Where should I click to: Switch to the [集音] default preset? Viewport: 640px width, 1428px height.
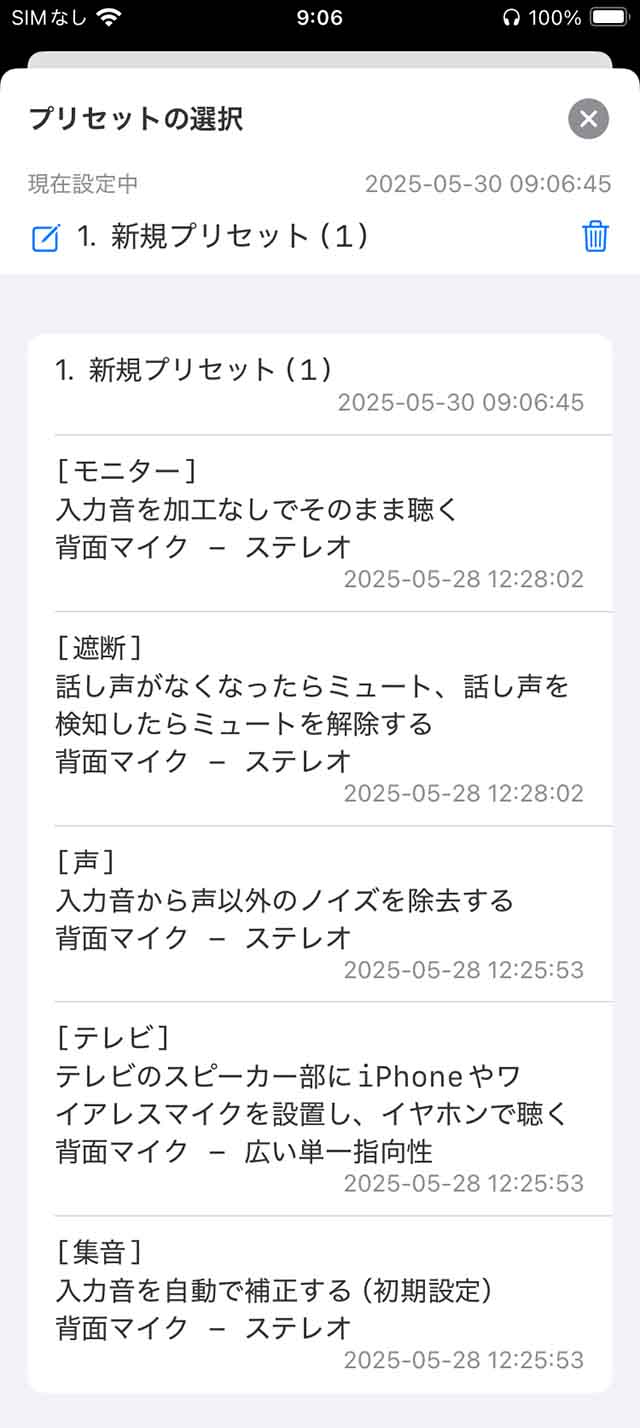pos(319,1303)
